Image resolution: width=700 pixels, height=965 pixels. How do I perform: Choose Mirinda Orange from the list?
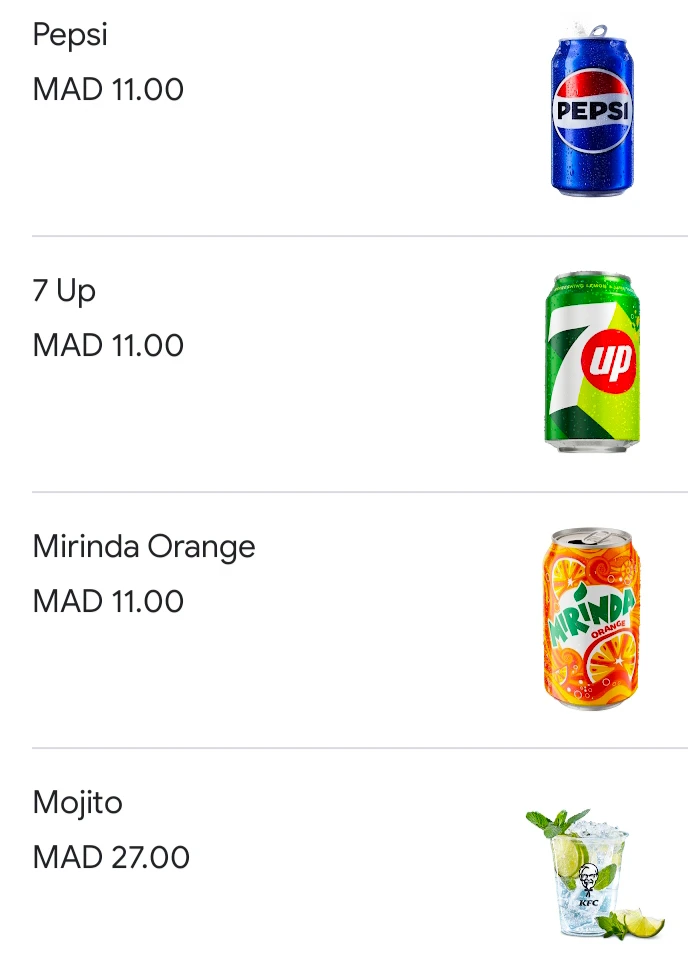144,547
